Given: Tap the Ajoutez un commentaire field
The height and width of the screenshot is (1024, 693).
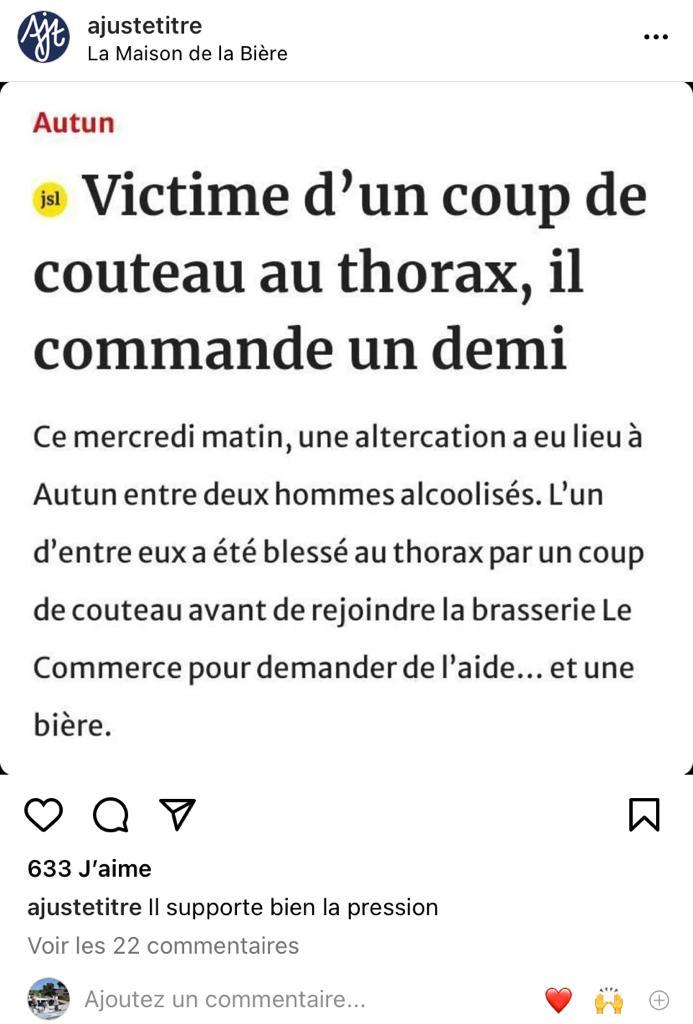Looking at the screenshot, I should click(x=225, y=999).
